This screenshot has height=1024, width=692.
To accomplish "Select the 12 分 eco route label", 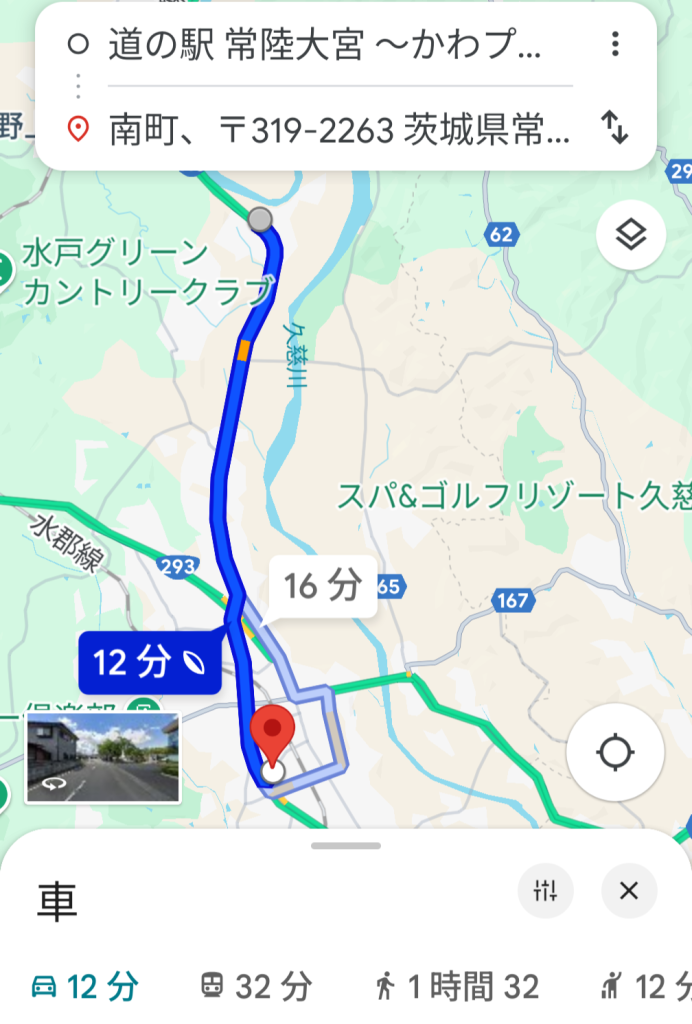I will pyautogui.click(x=150, y=661).
